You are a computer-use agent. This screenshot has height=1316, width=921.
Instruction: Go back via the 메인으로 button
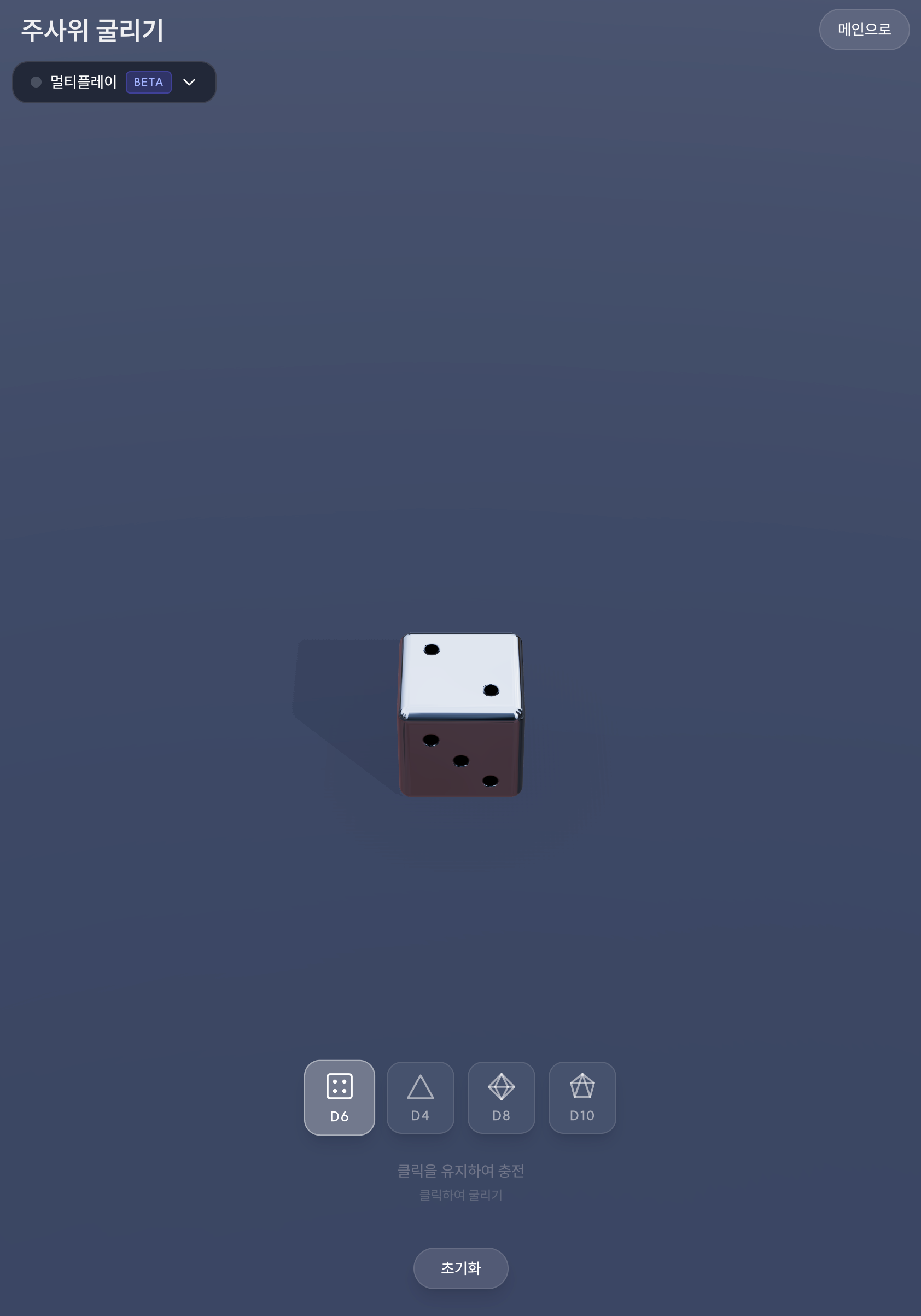(864, 29)
